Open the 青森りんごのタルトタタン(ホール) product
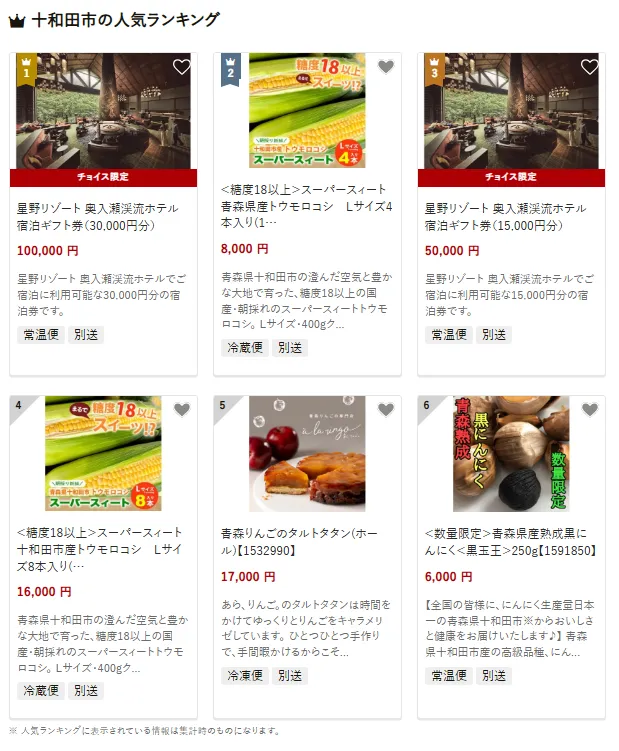Image resolution: width=619 pixels, height=751 pixels. [306, 541]
